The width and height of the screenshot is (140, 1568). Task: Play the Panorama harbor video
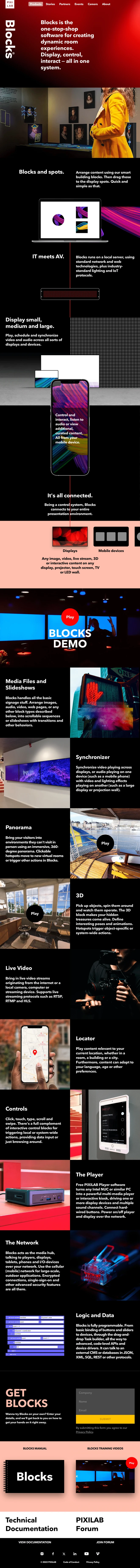(x=105, y=843)
